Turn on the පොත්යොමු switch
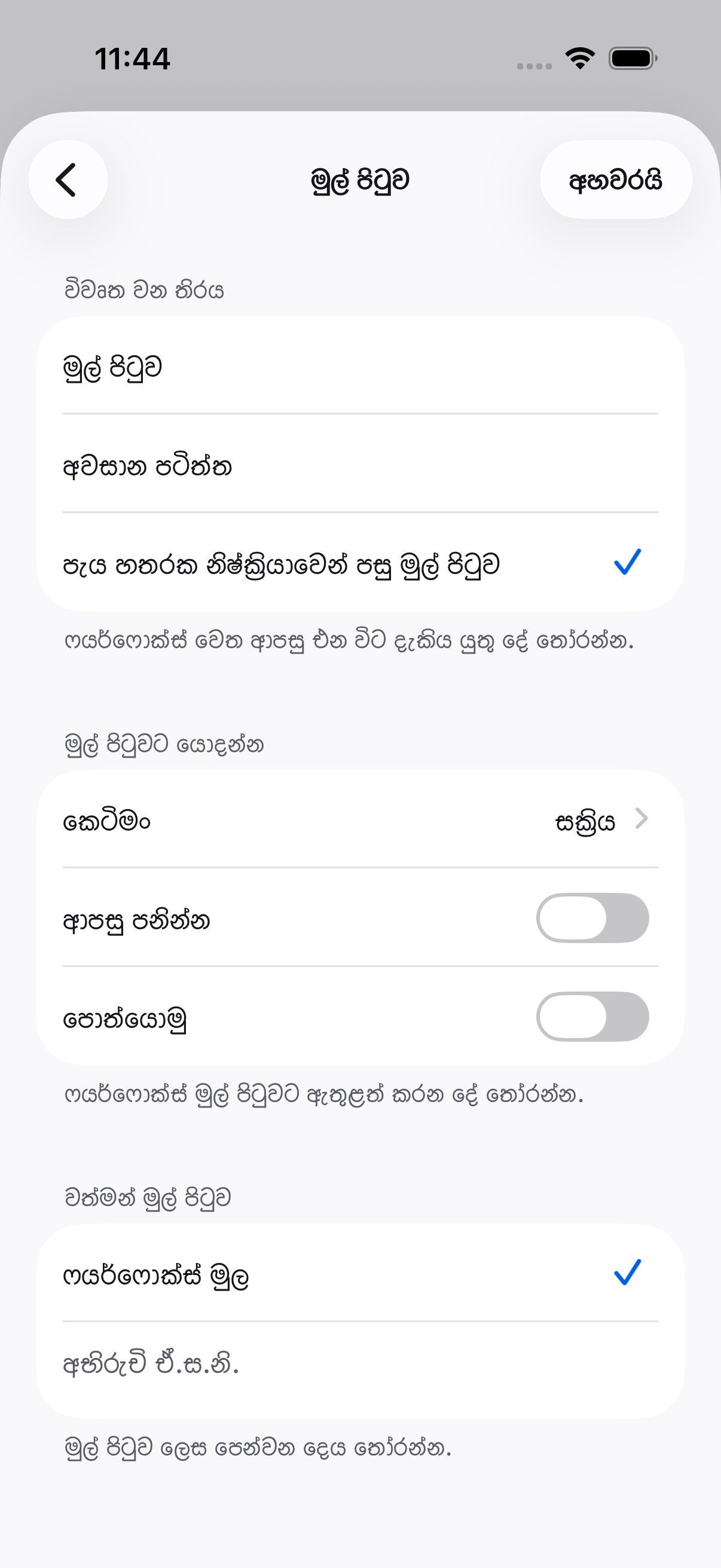 click(592, 1017)
